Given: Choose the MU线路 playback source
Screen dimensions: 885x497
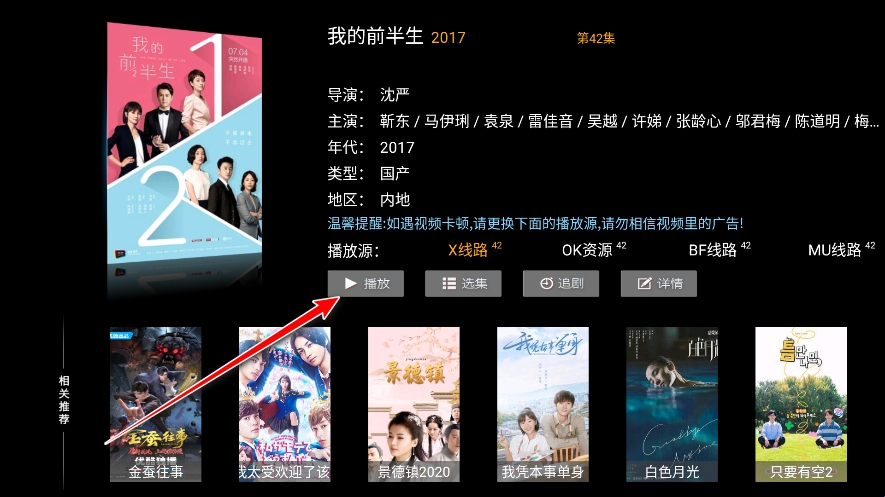Looking at the screenshot, I should [835, 250].
